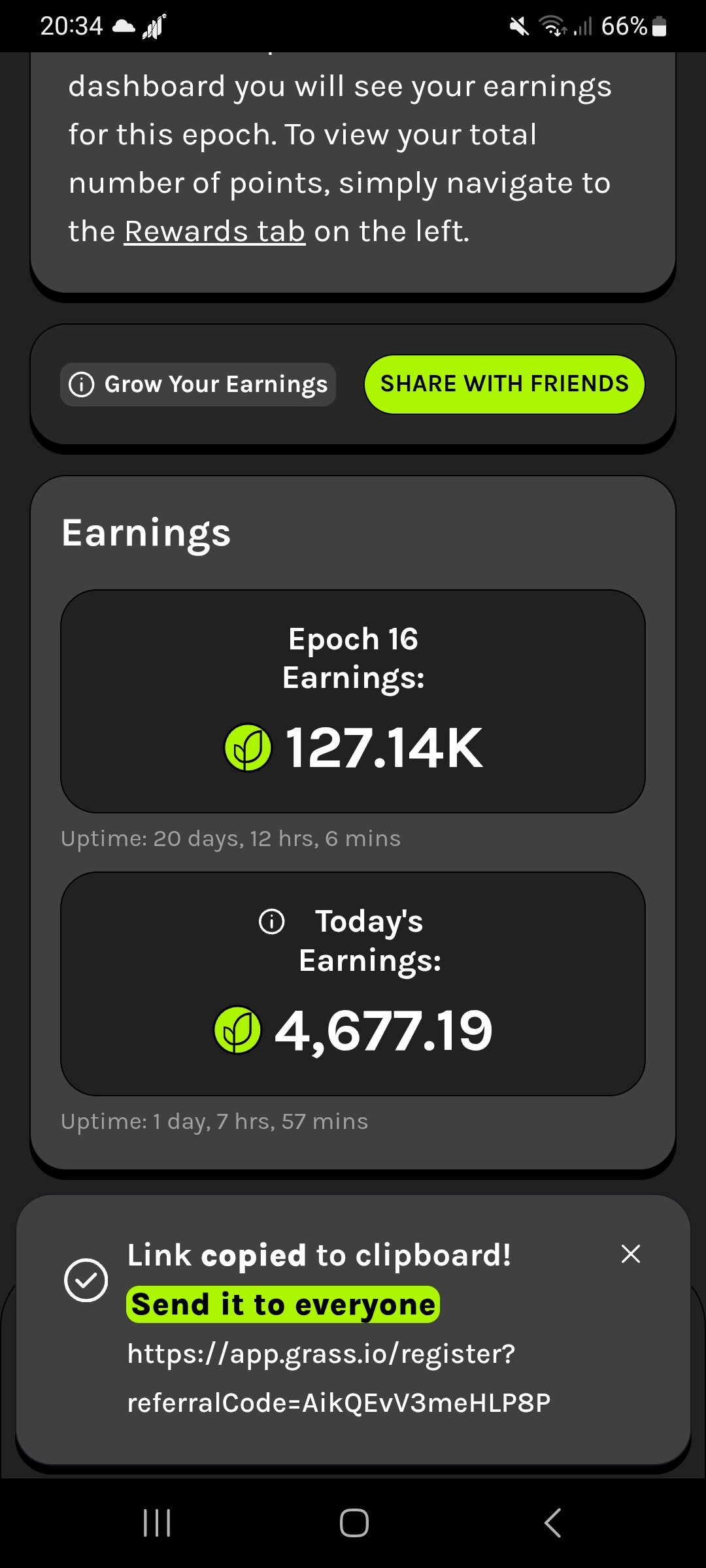The width and height of the screenshot is (706, 1568).
Task: Open the underlined Rewards tab link
Action: pyautogui.click(x=214, y=231)
